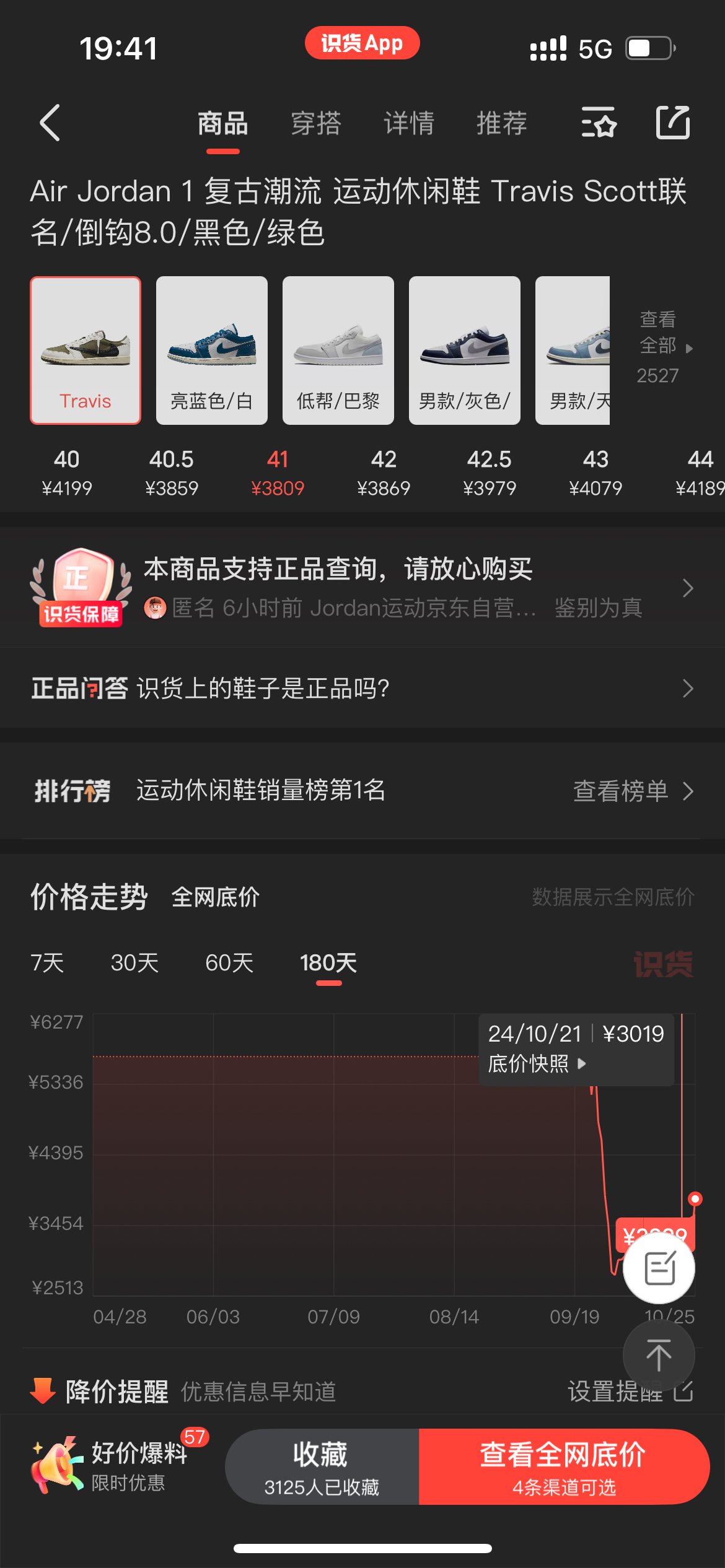Switch to the 穿搭 tab
The image size is (725, 1568).
(x=316, y=123)
